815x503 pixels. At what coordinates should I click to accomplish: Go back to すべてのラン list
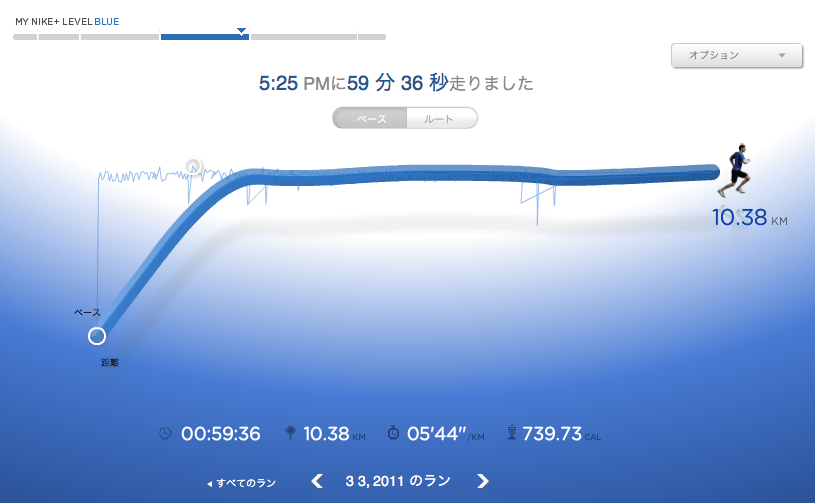click(x=241, y=482)
